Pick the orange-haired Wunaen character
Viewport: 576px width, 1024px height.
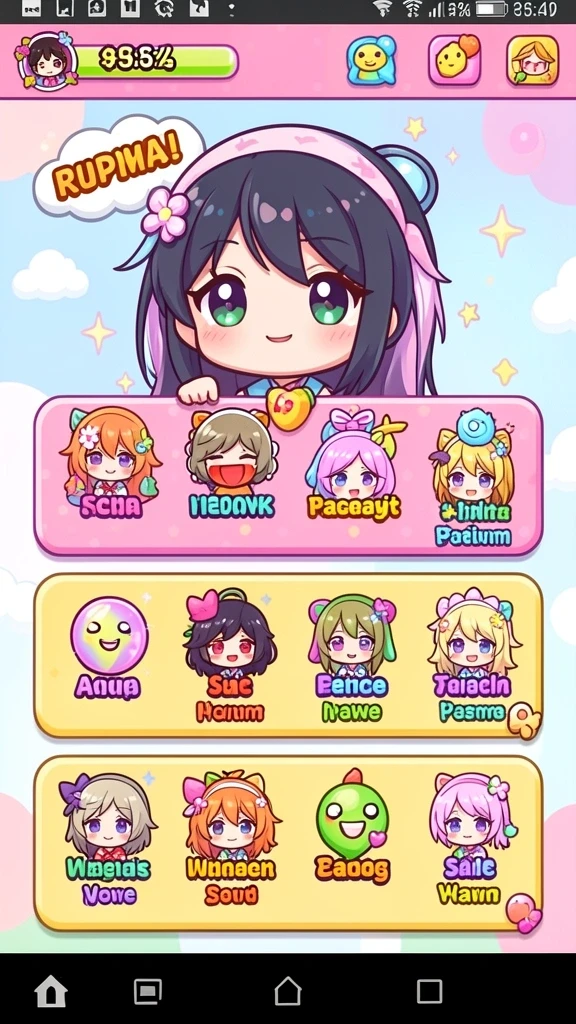click(x=231, y=838)
